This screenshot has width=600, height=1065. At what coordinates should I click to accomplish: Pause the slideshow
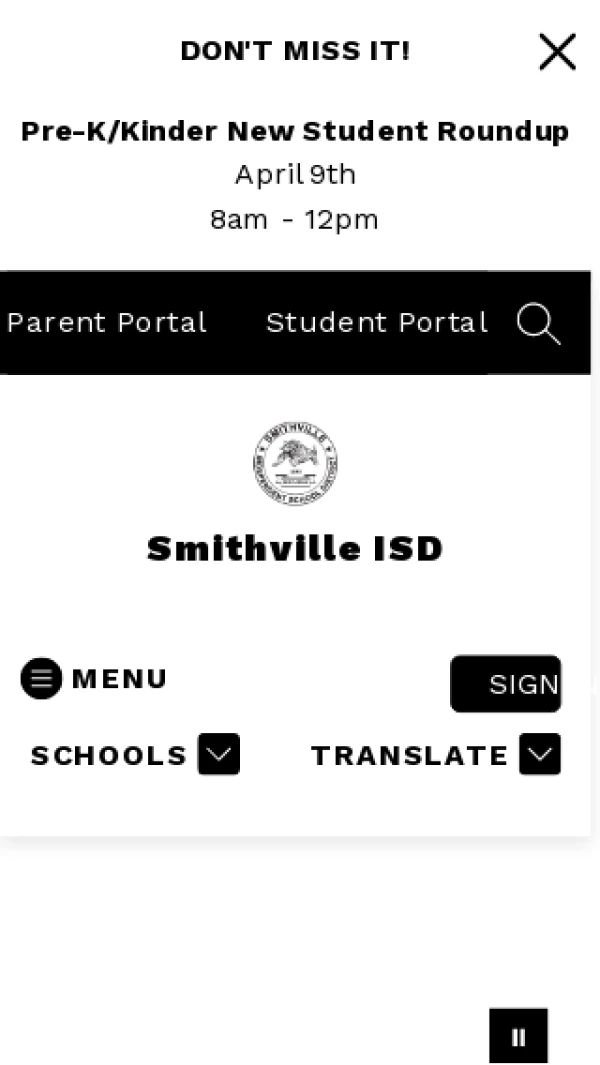click(x=518, y=1036)
